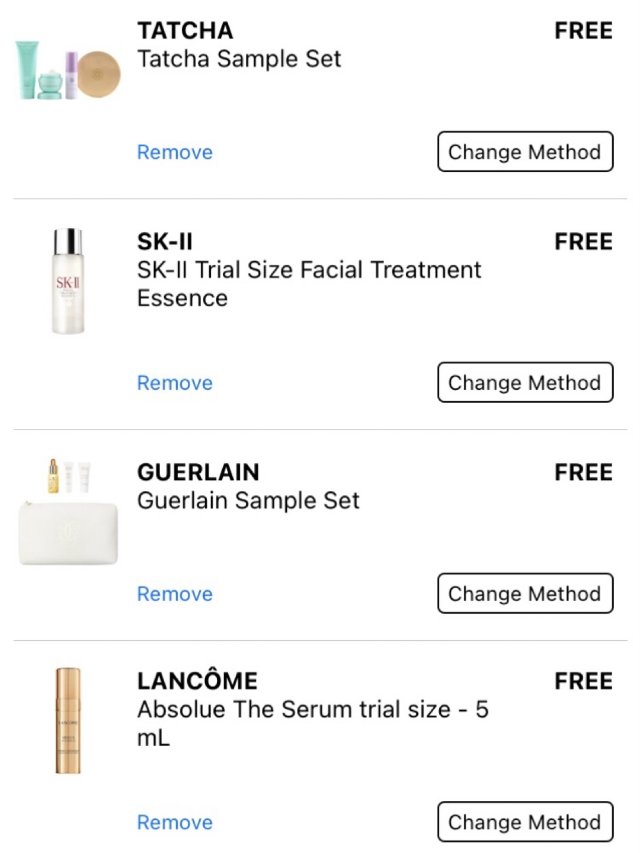
Task: Open the Guerlain Sample Set product image
Action: coord(68,512)
